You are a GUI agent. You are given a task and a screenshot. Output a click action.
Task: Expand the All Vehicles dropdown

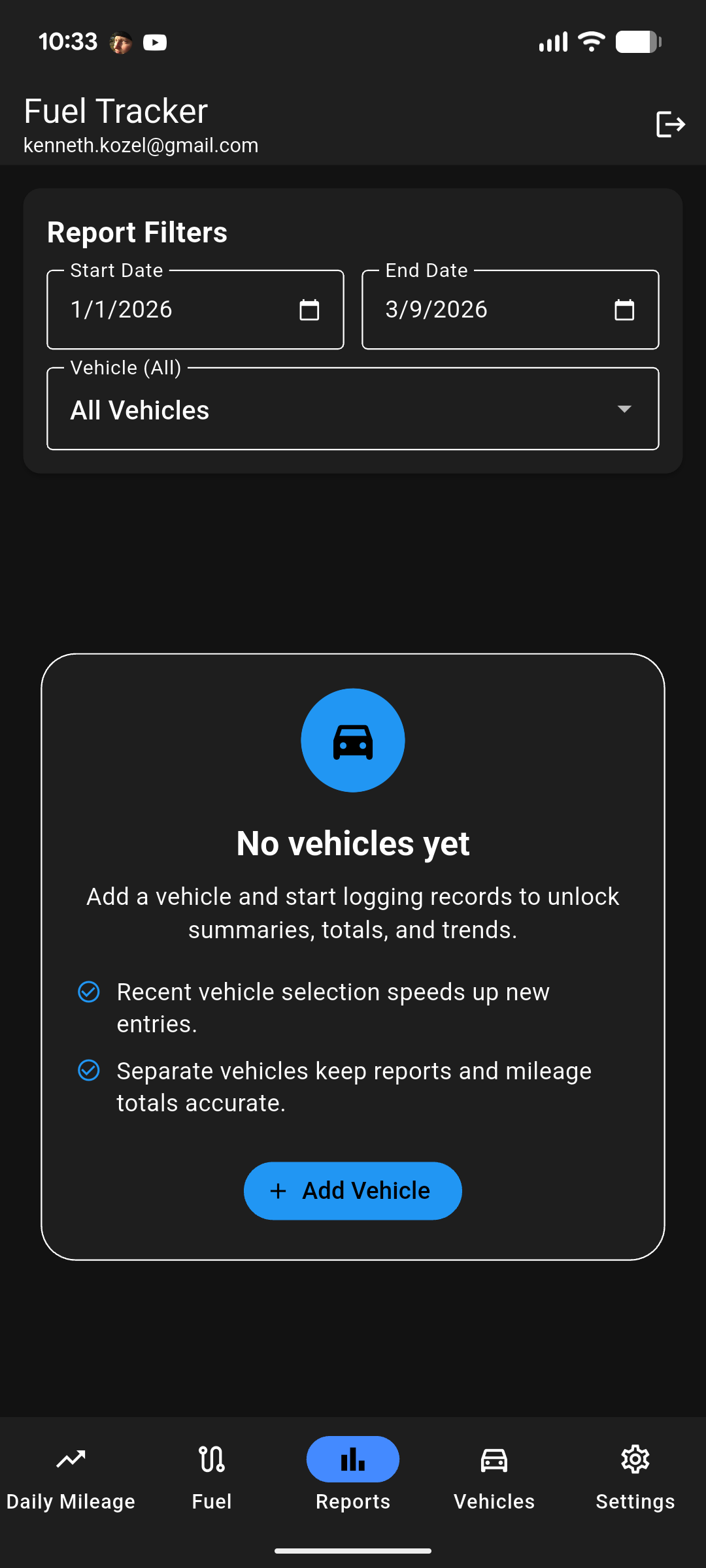click(x=353, y=409)
